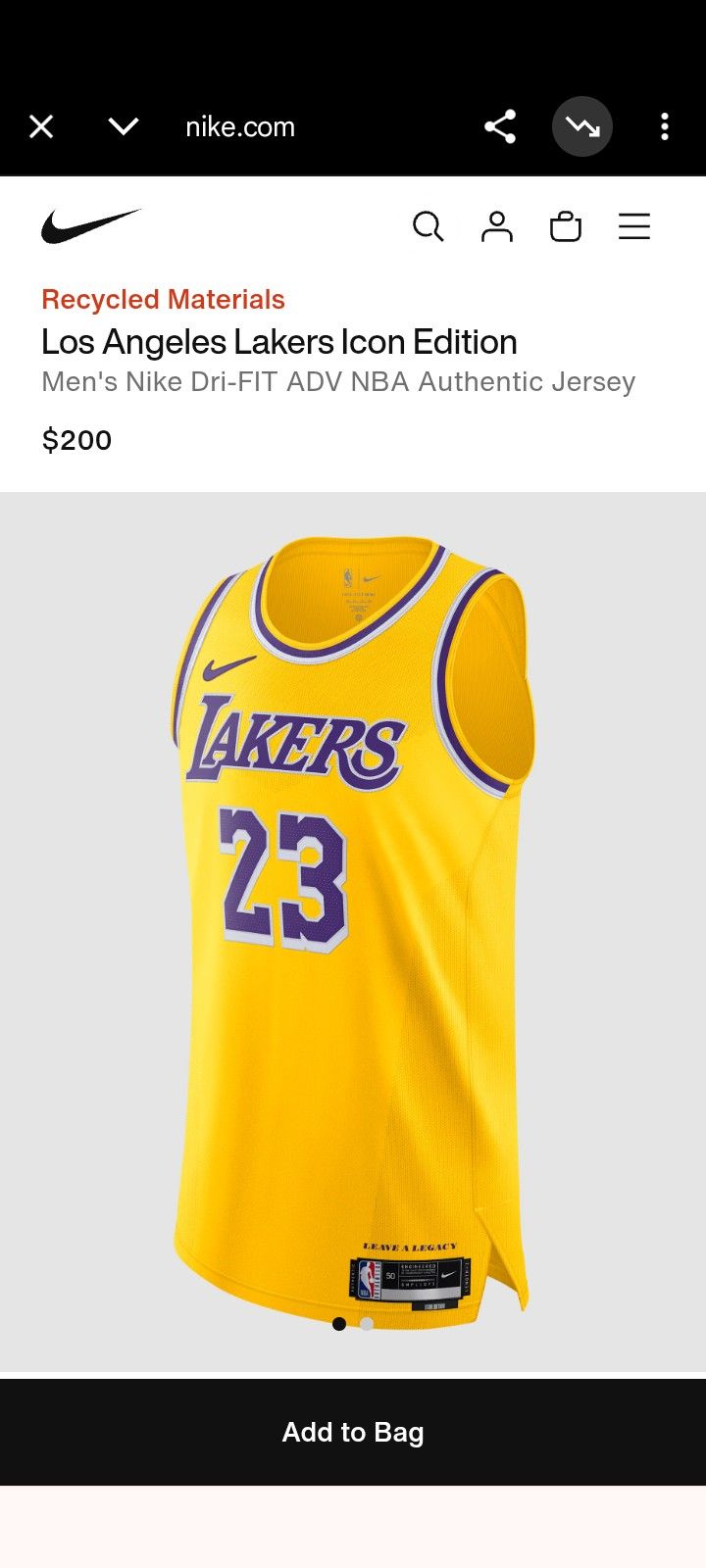This screenshot has width=706, height=1568.
Task: Click the Los Angeles Lakers Icon Edition title
Action: (278, 342)
